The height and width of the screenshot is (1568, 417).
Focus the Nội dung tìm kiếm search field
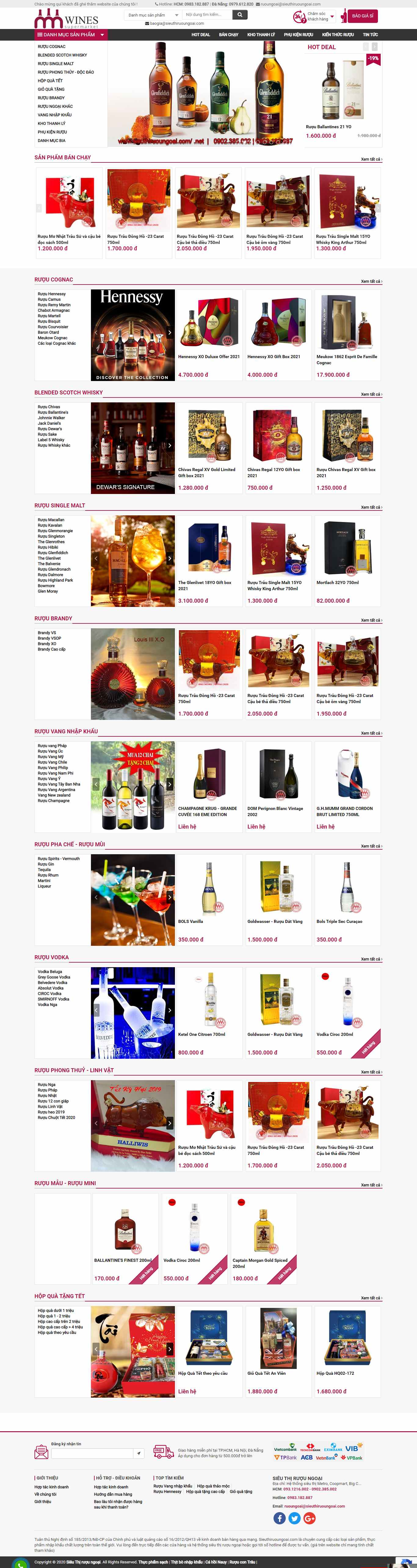[206, 15]
